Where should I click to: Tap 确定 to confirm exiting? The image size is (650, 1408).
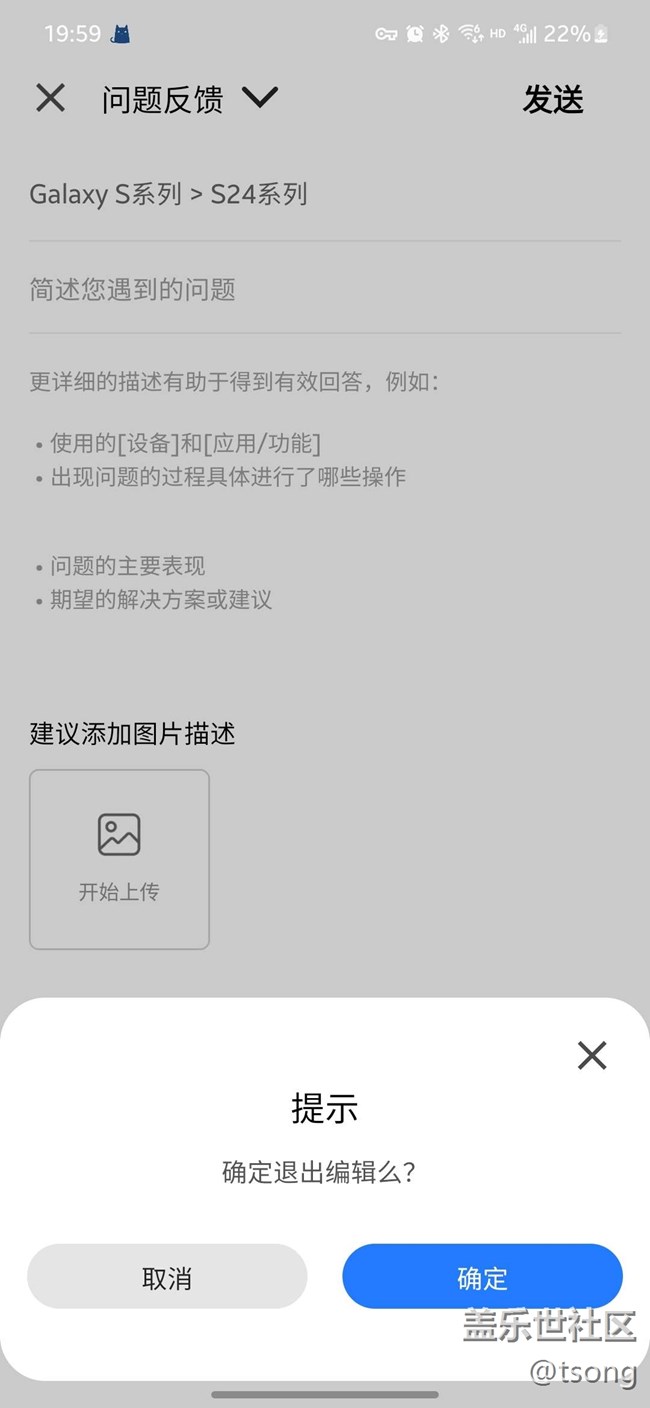pyautogui.click(x=482, y=1277)
